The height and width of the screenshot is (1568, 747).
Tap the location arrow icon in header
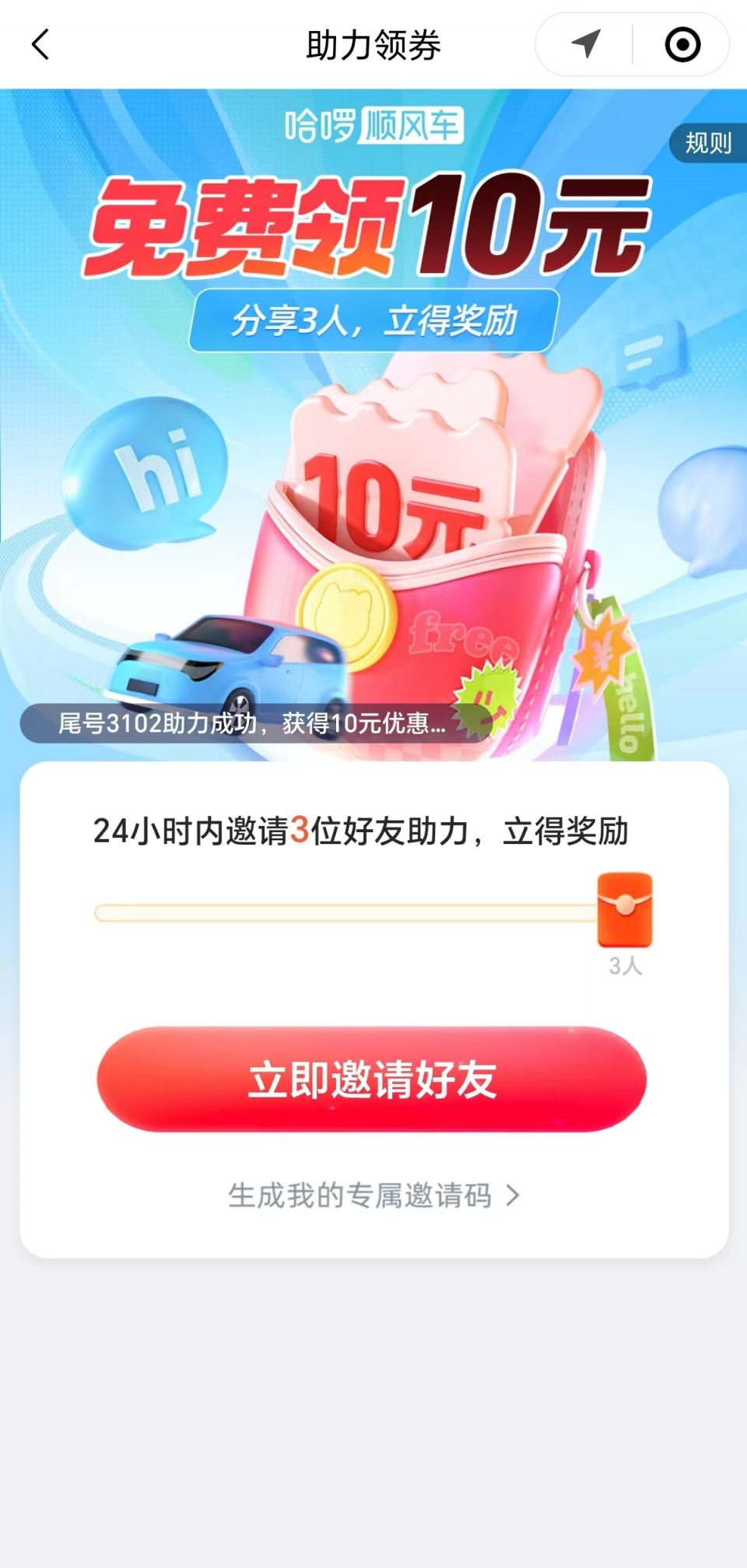pyautogui.click(x=586, y=44)
